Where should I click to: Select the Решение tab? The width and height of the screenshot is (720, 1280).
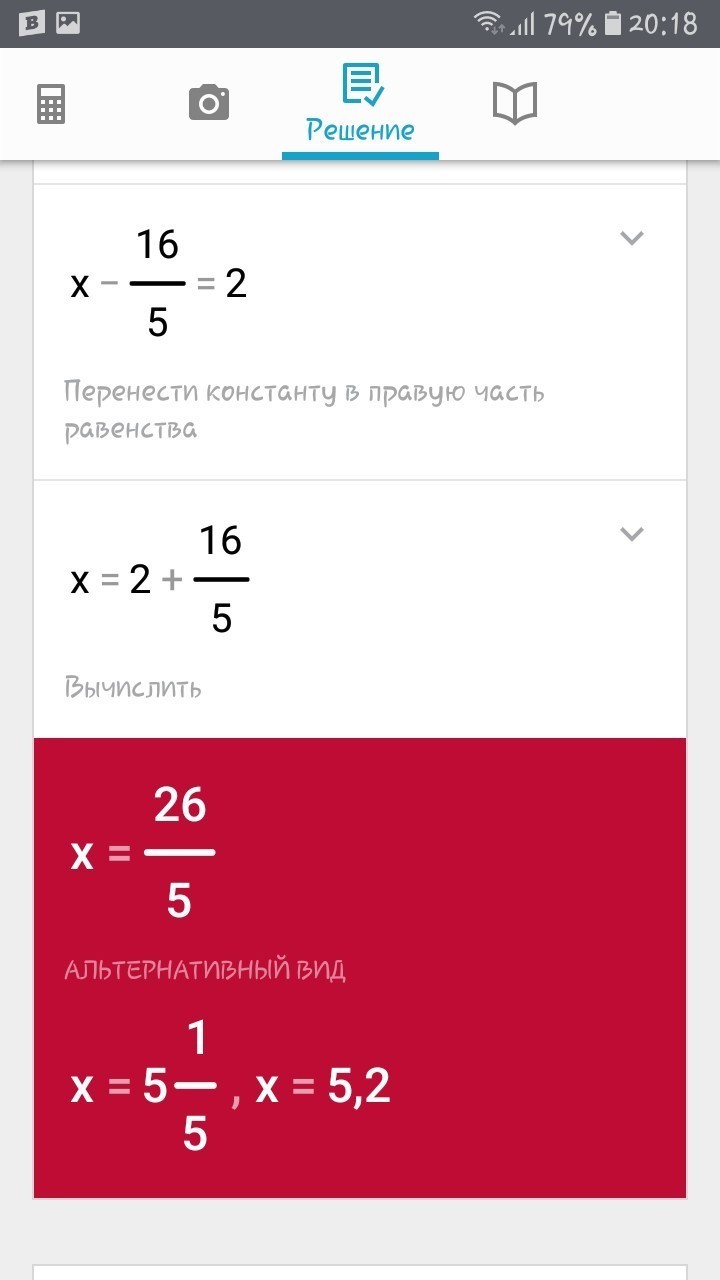(x=360, y=104)
